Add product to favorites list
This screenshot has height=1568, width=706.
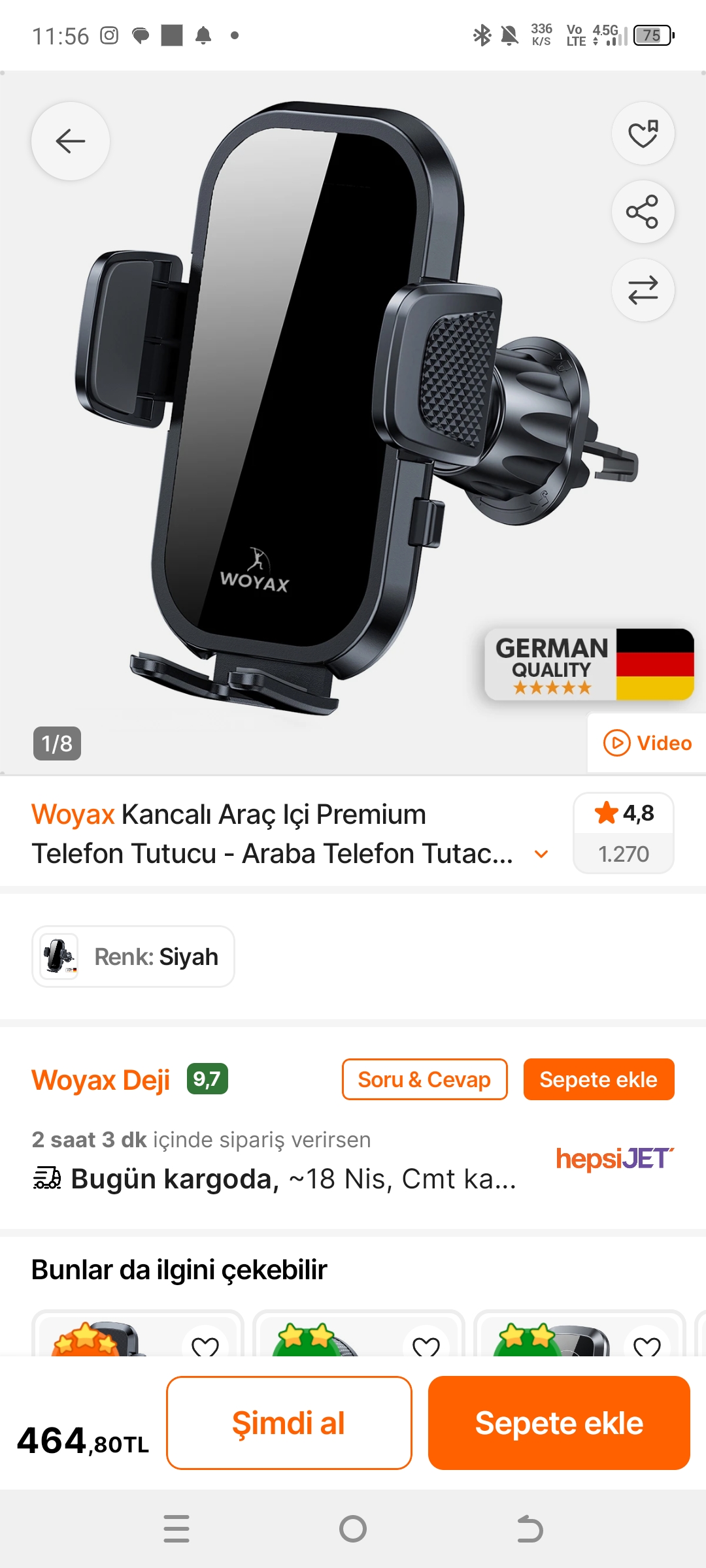point(643,134)
